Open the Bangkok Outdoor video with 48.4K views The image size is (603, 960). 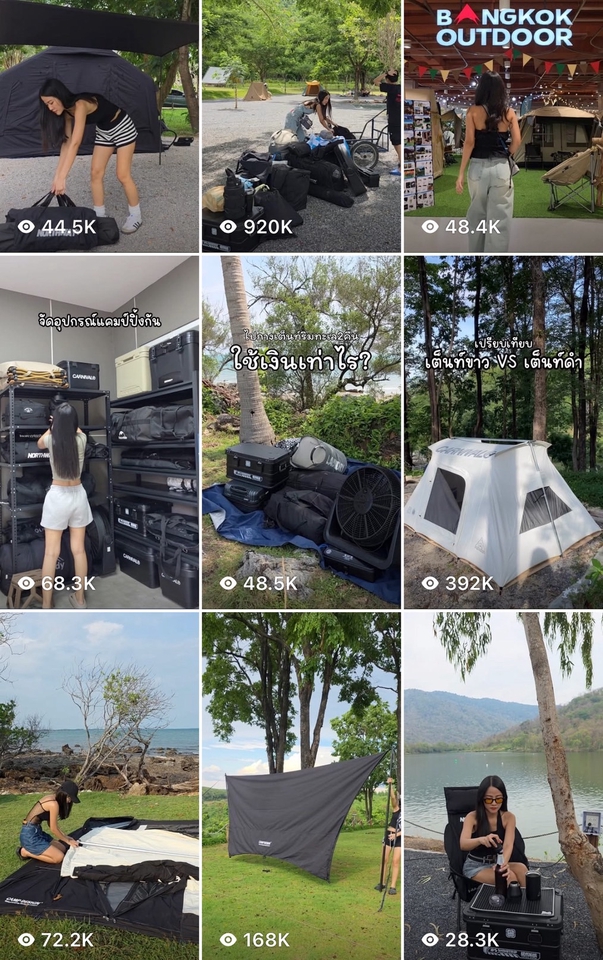tap(503, 125)
